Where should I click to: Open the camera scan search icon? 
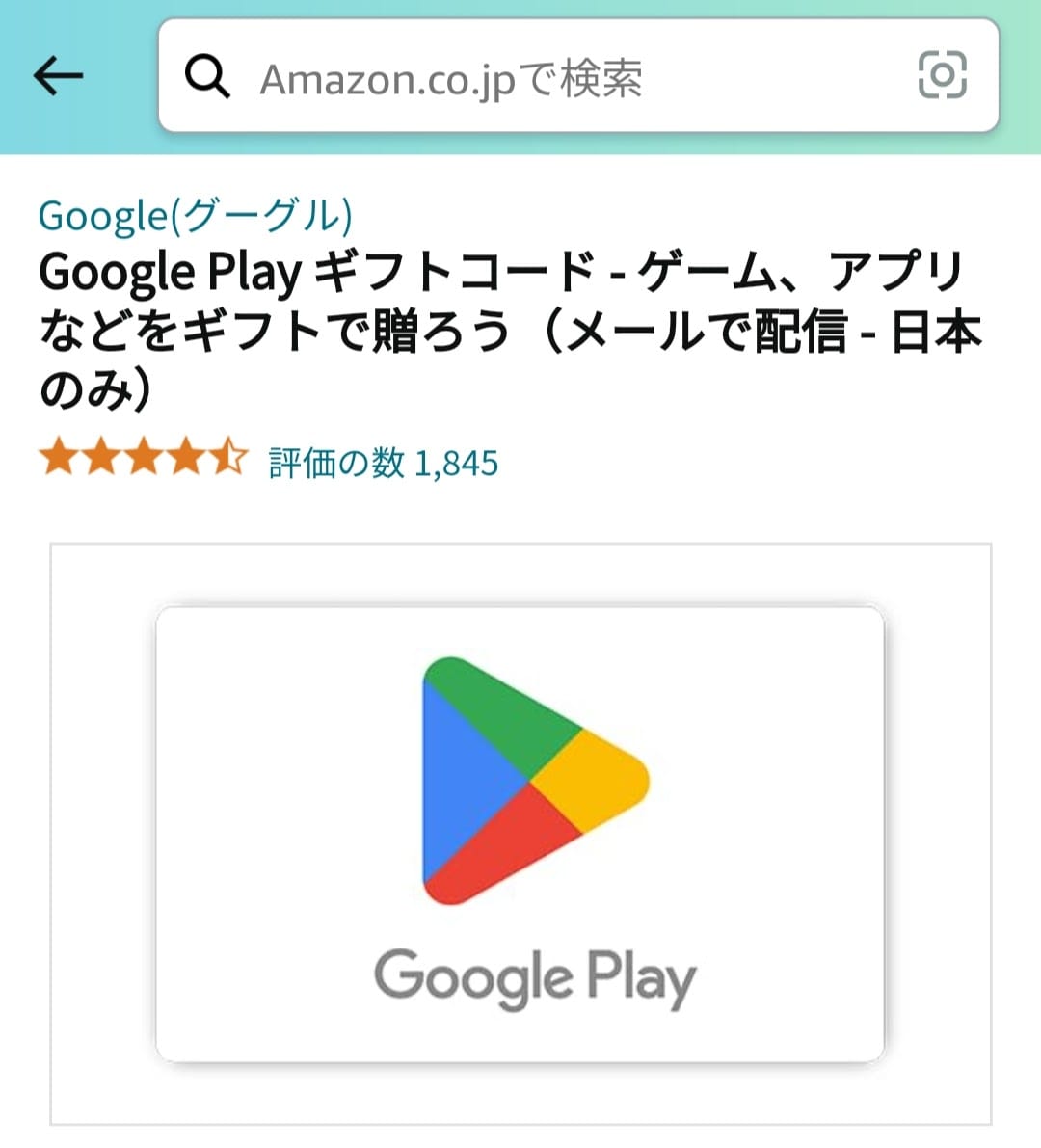coord(942,75)
